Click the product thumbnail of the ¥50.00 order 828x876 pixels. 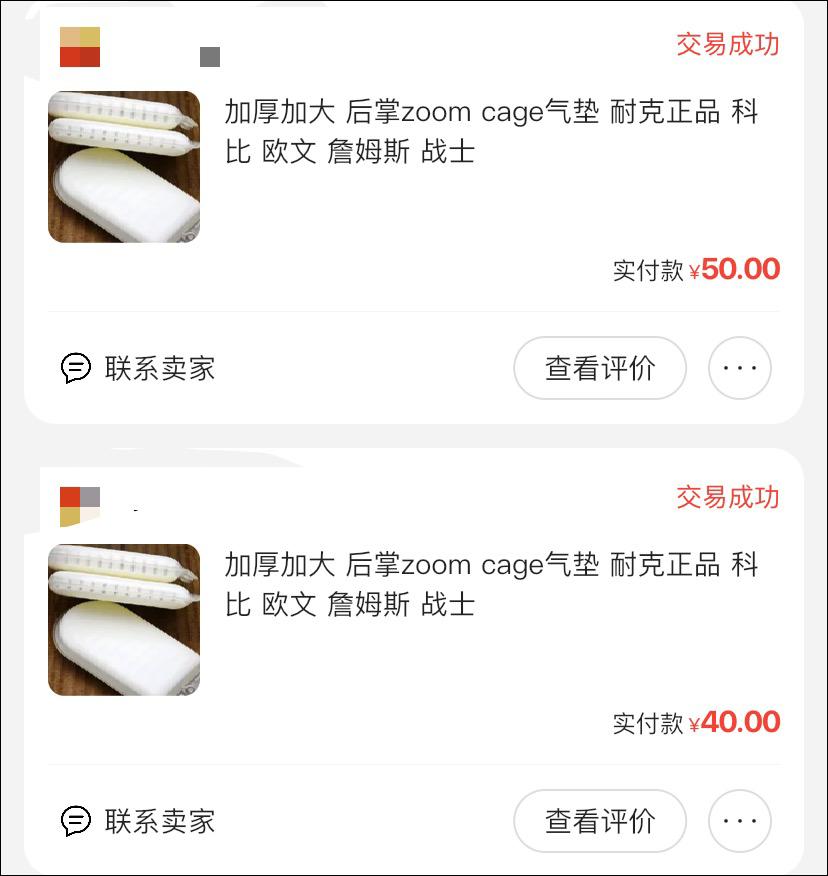point(123,166)
